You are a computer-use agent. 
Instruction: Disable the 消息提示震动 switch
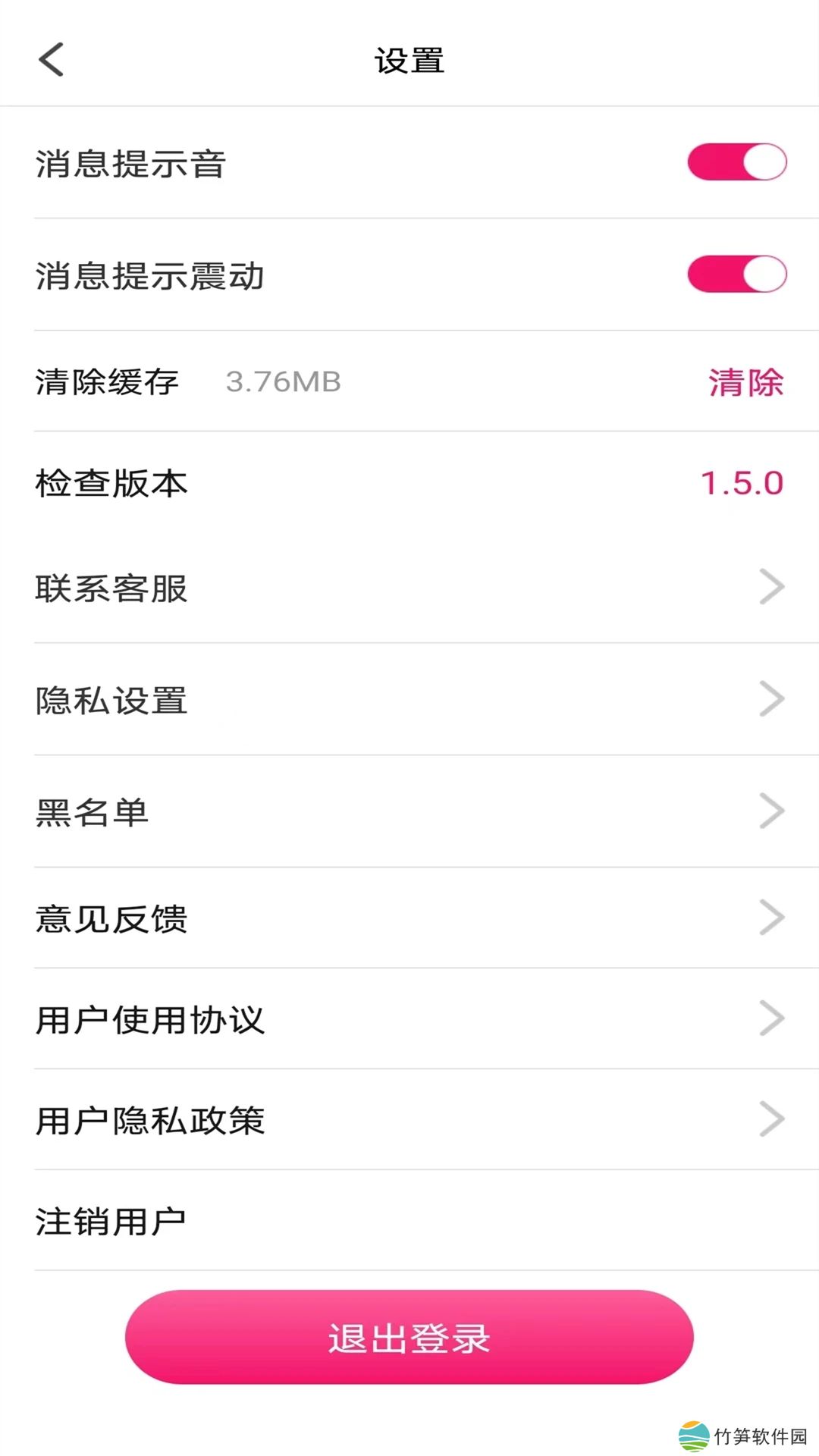(x=736, y=275)
